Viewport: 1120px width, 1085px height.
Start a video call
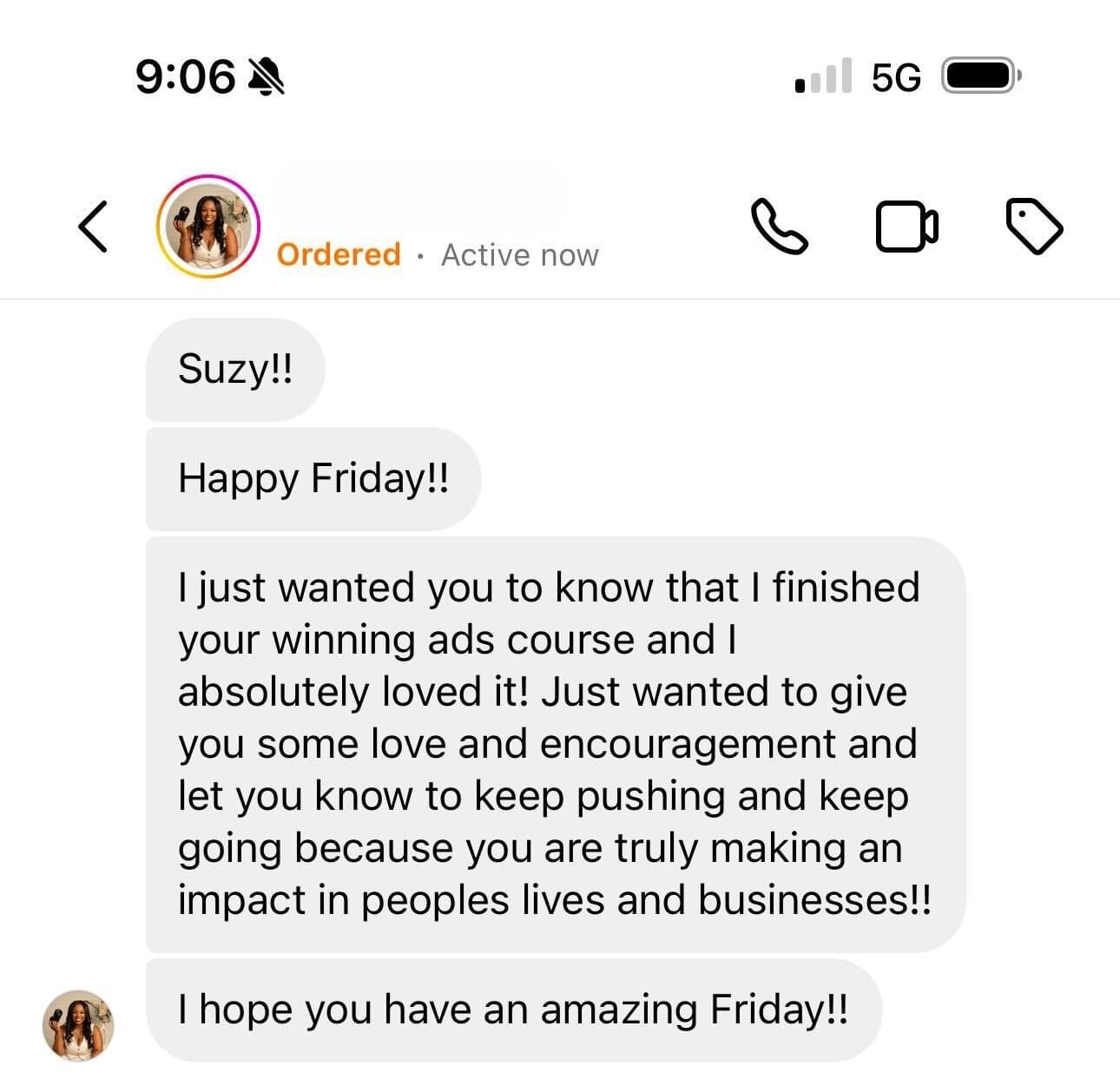tap(906, 227)
